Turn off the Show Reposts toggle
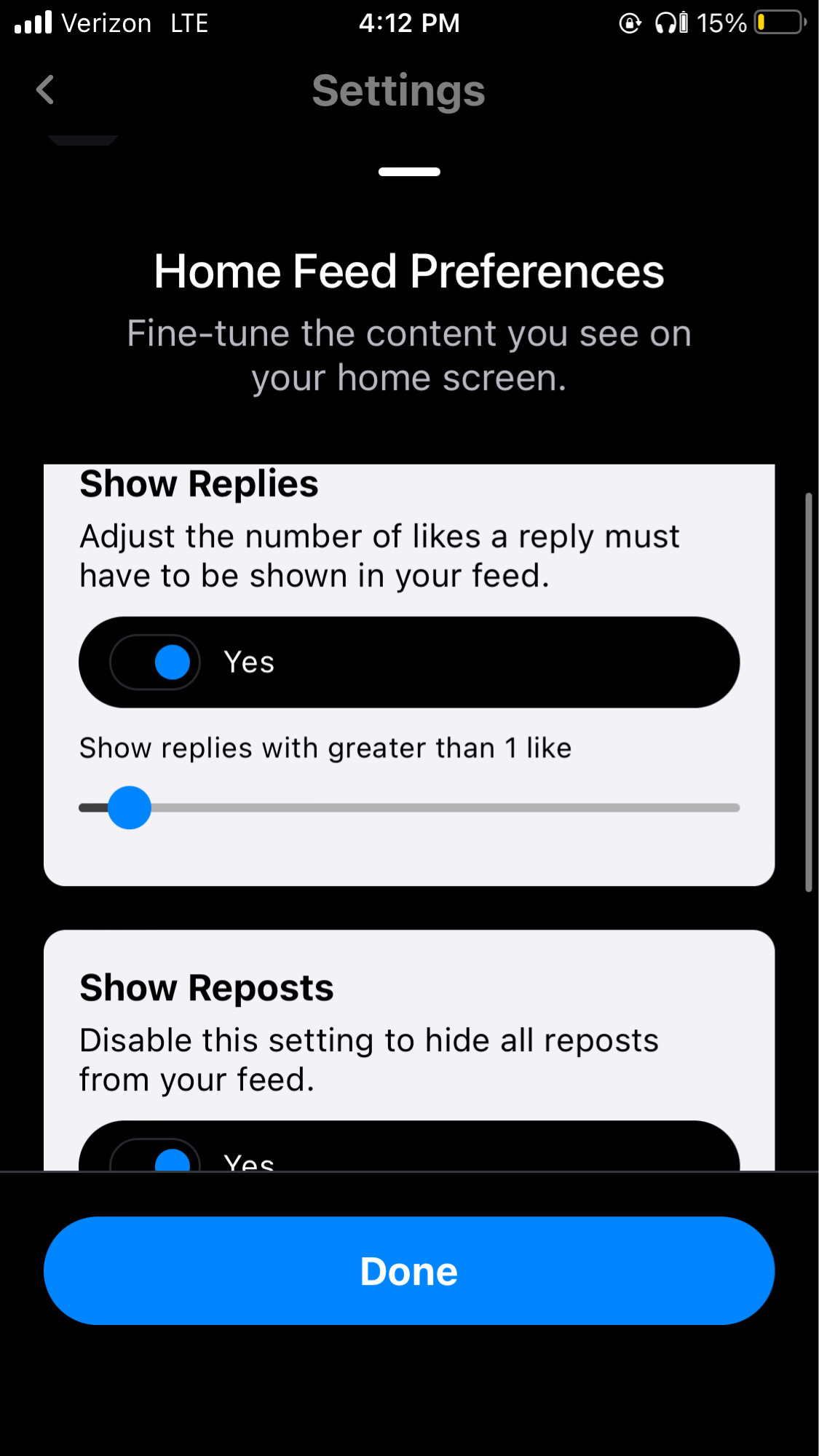 [x=156, y=1158]
